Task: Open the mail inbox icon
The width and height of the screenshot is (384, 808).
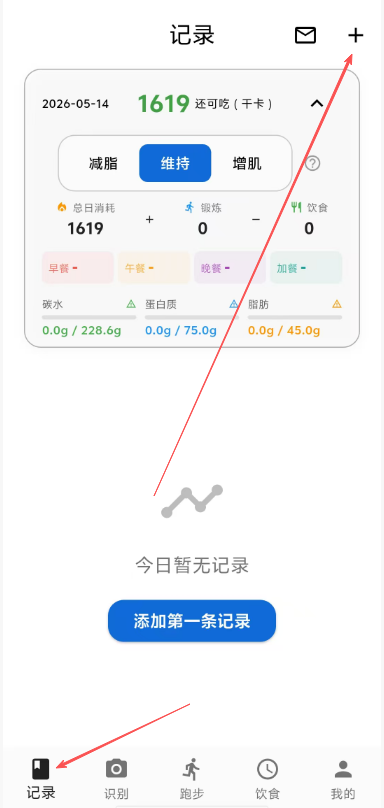Action: [305, 36]
